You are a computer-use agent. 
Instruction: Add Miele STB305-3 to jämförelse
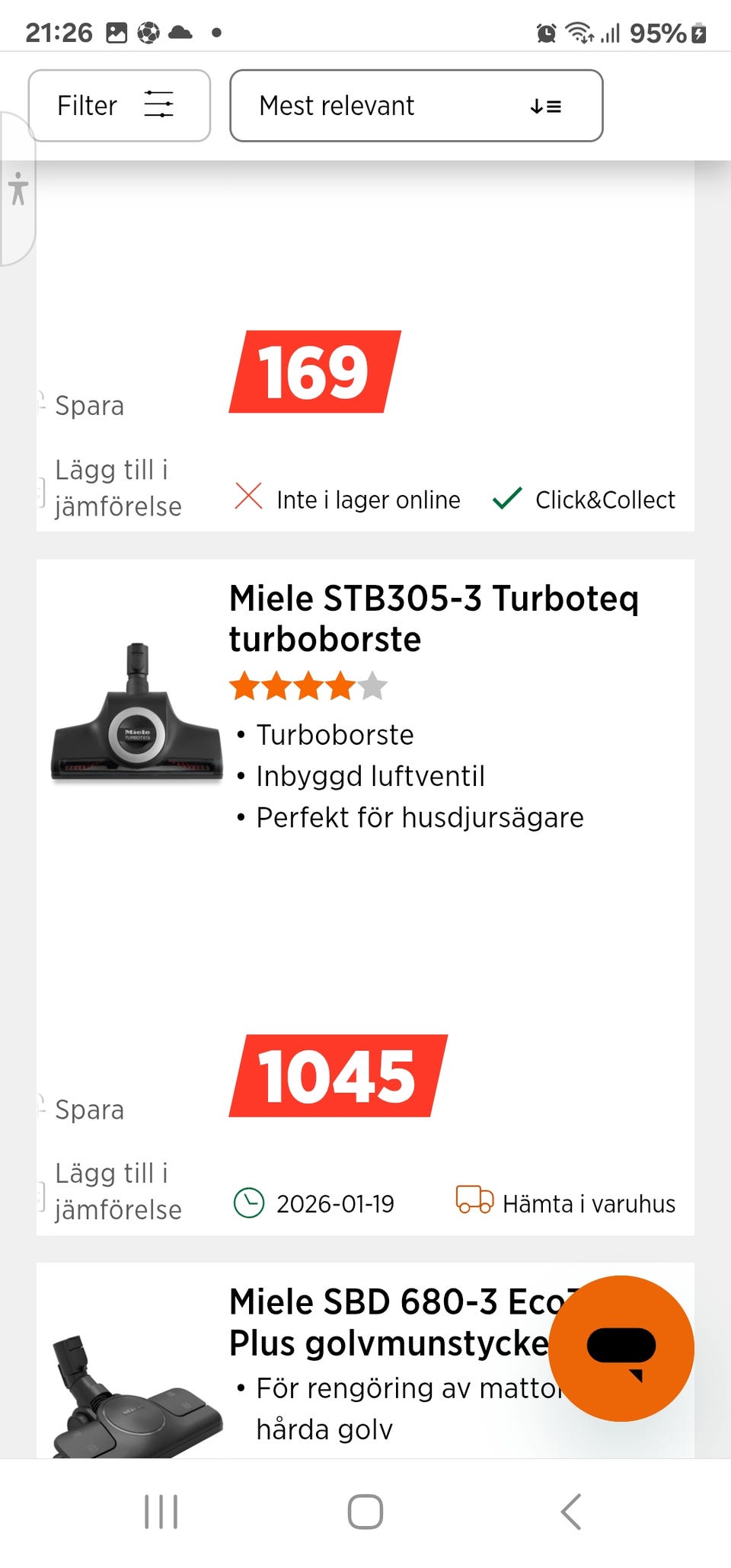tap(111, 1191)
